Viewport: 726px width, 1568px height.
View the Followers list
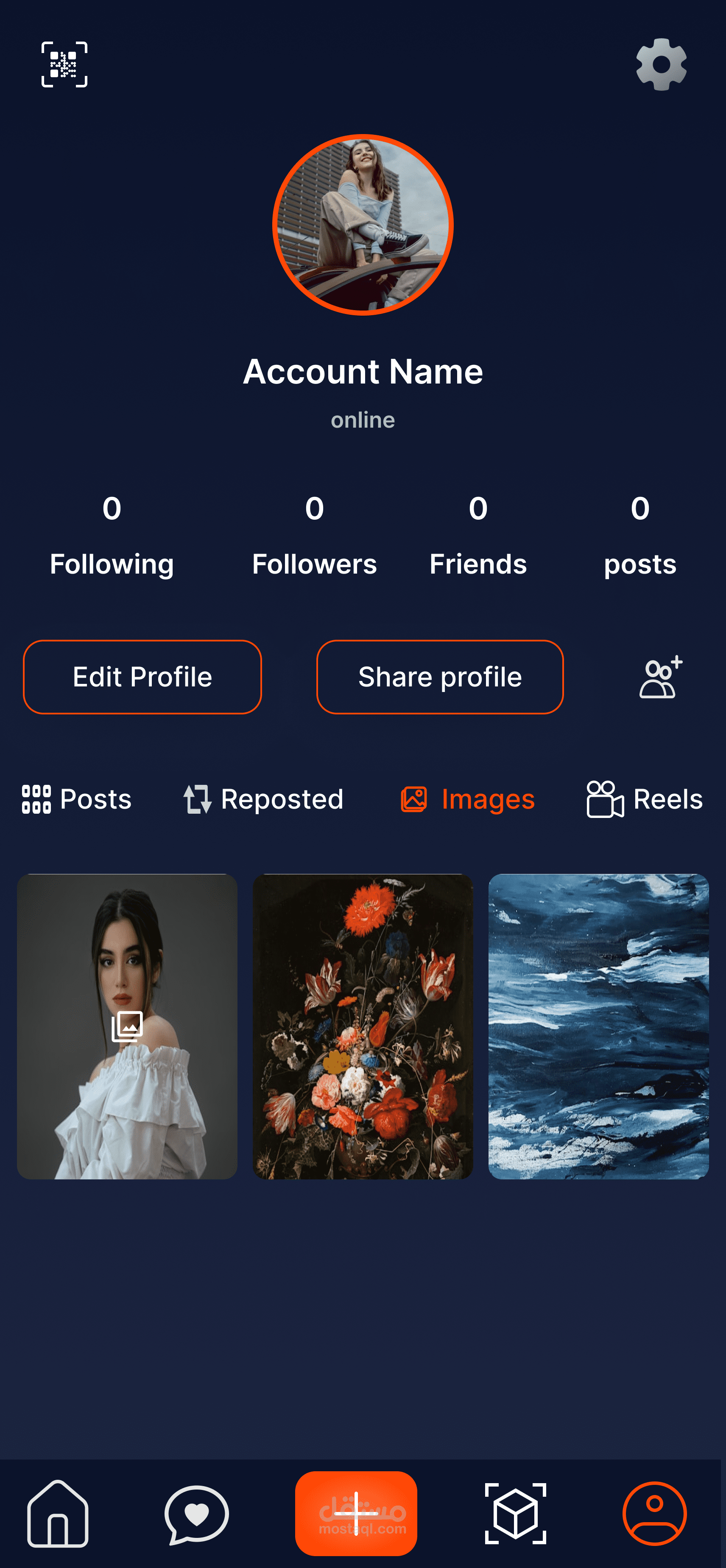tap(314, 536)
